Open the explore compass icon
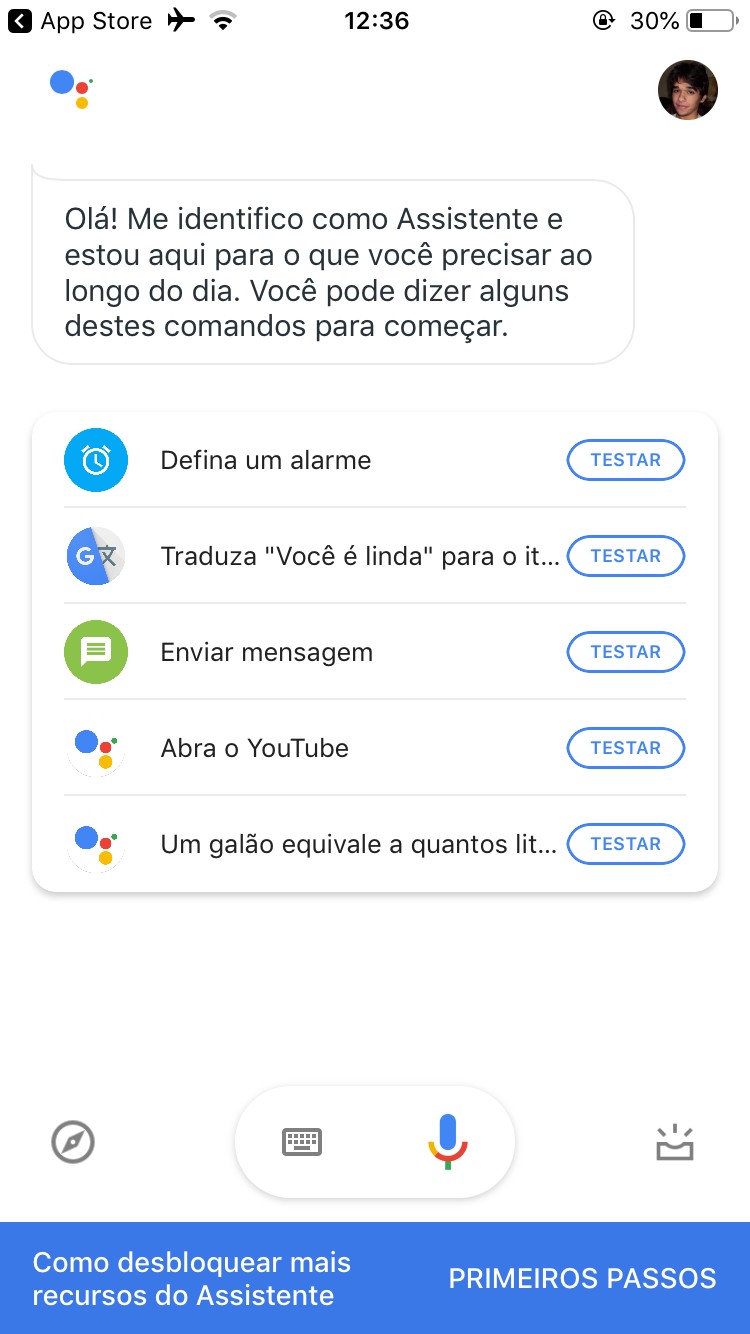Viewport: 750px width, 1334px height. pyautogui.click(x=73, y=1142)
